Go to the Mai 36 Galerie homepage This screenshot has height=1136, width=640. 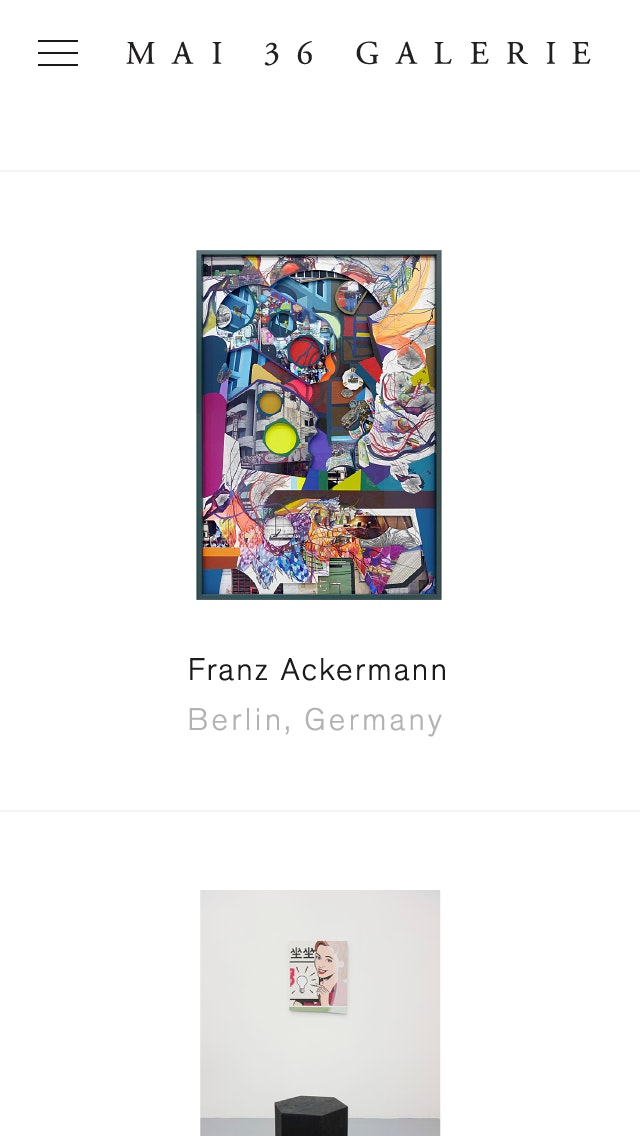coord(360,54)
